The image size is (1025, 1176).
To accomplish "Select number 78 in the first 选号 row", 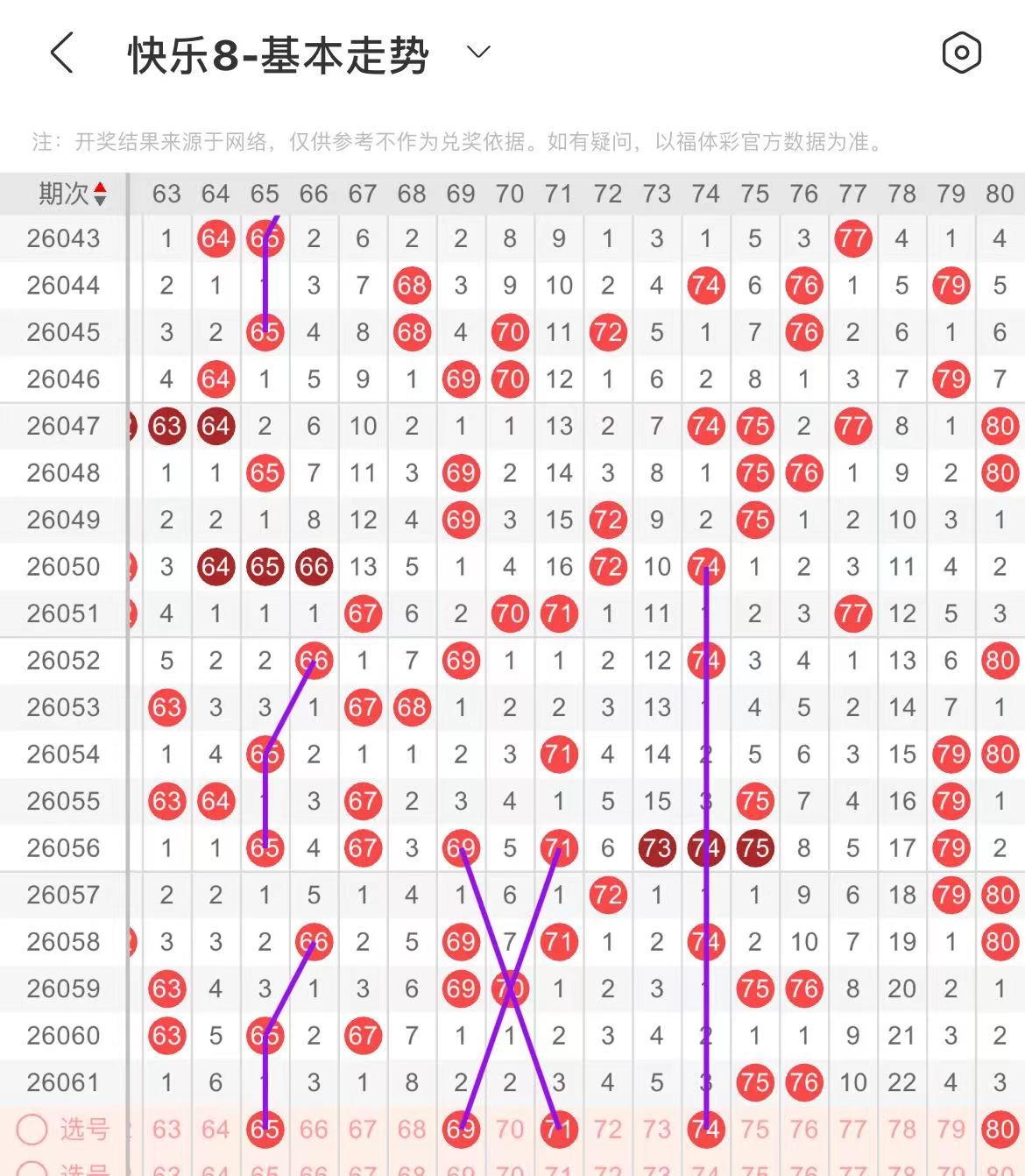I will pos(901,1130).
